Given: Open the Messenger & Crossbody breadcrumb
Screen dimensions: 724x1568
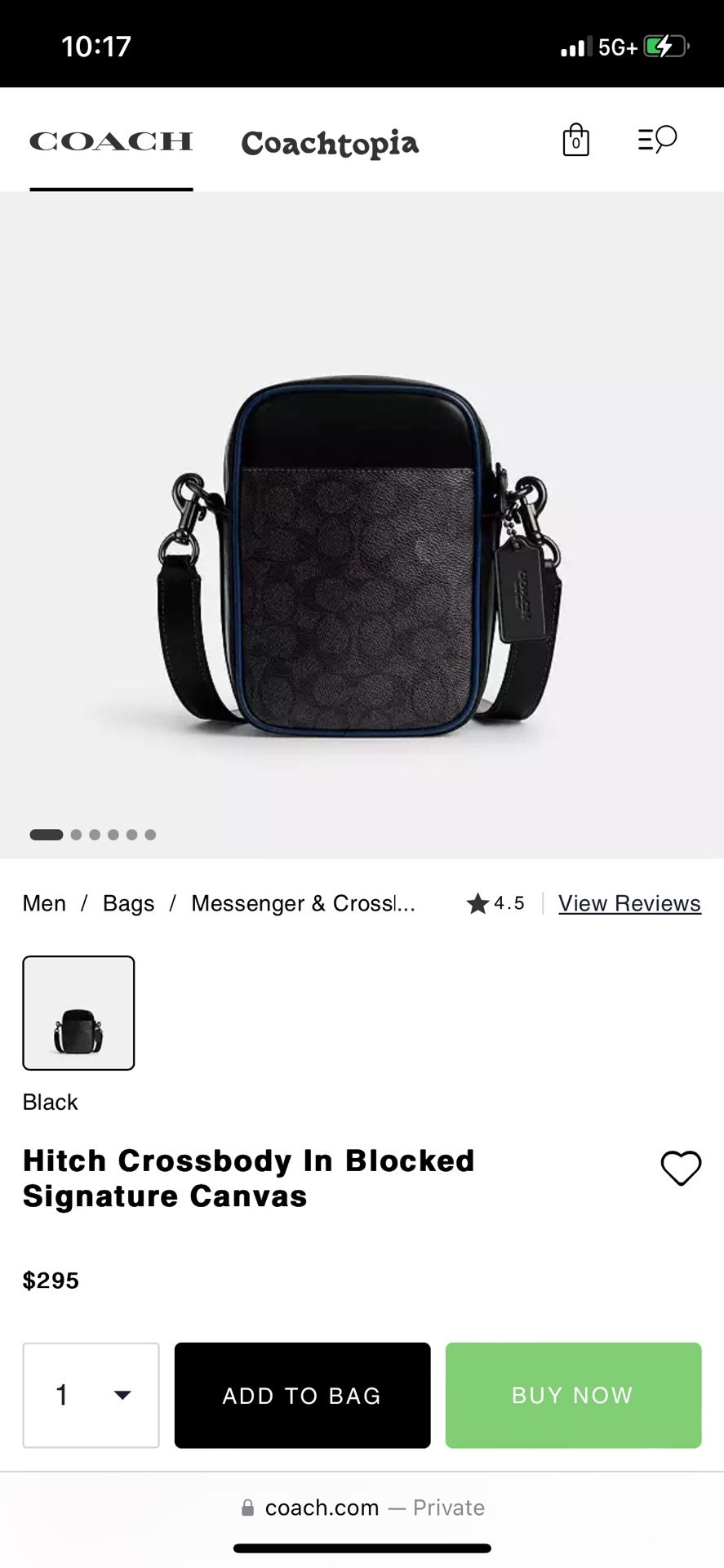Looking at the screenshot, I should coord(303,903).
